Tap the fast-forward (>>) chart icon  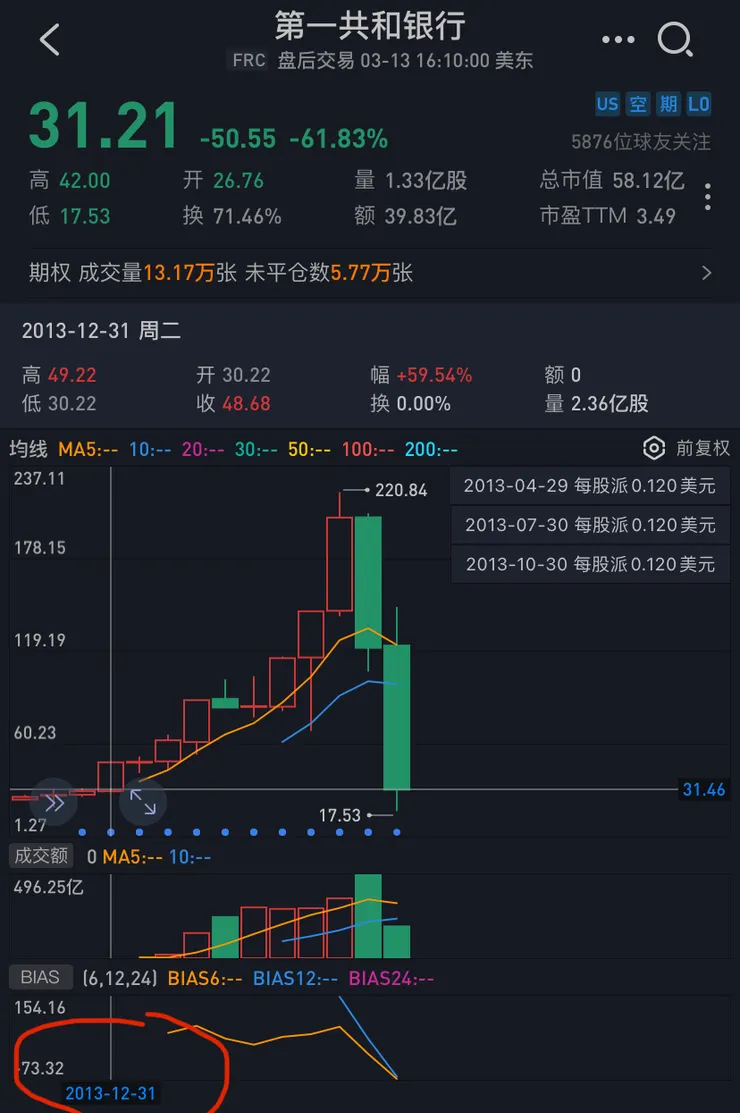53,802
